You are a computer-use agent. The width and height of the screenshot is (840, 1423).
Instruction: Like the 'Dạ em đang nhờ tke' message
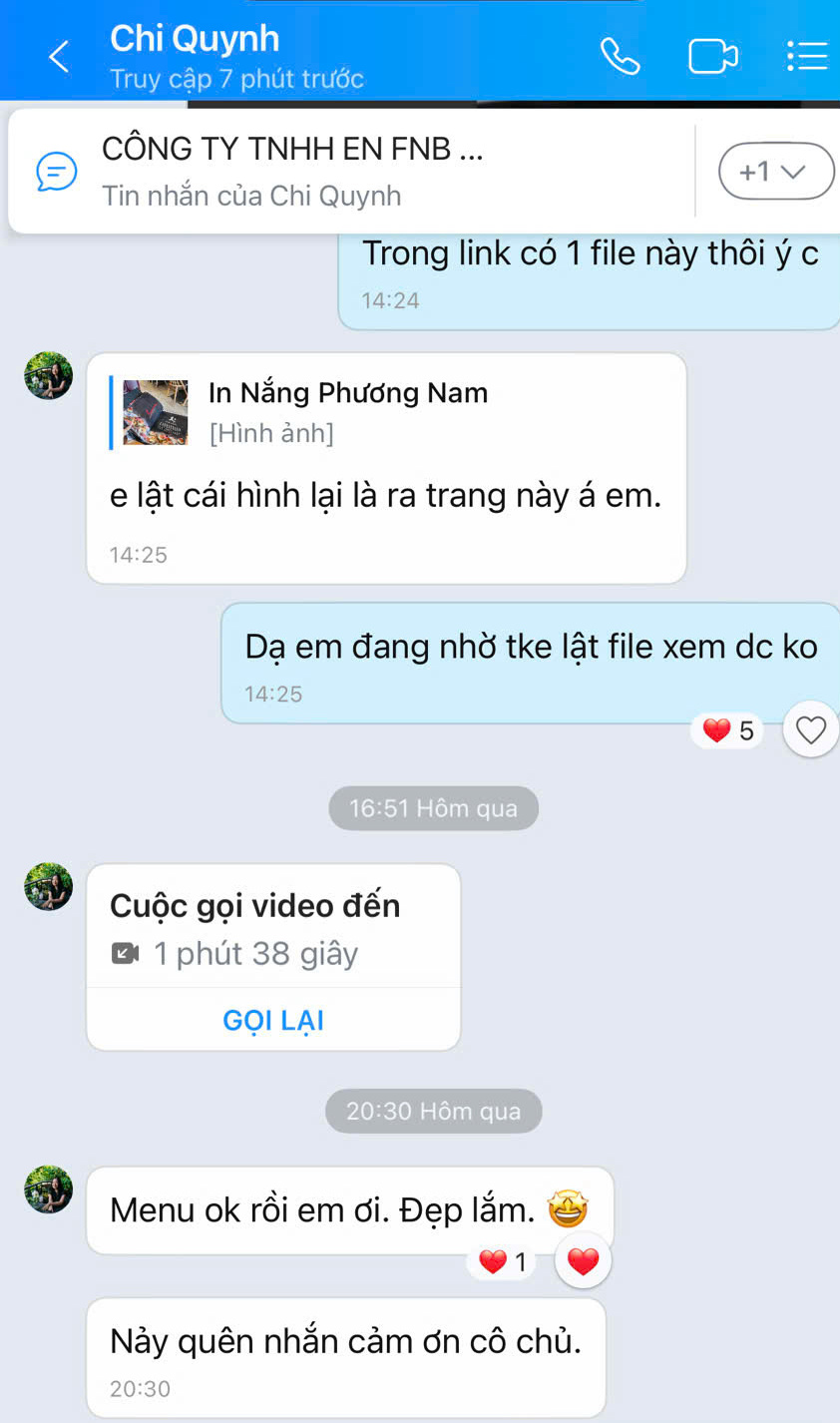(x=810, y=730)
